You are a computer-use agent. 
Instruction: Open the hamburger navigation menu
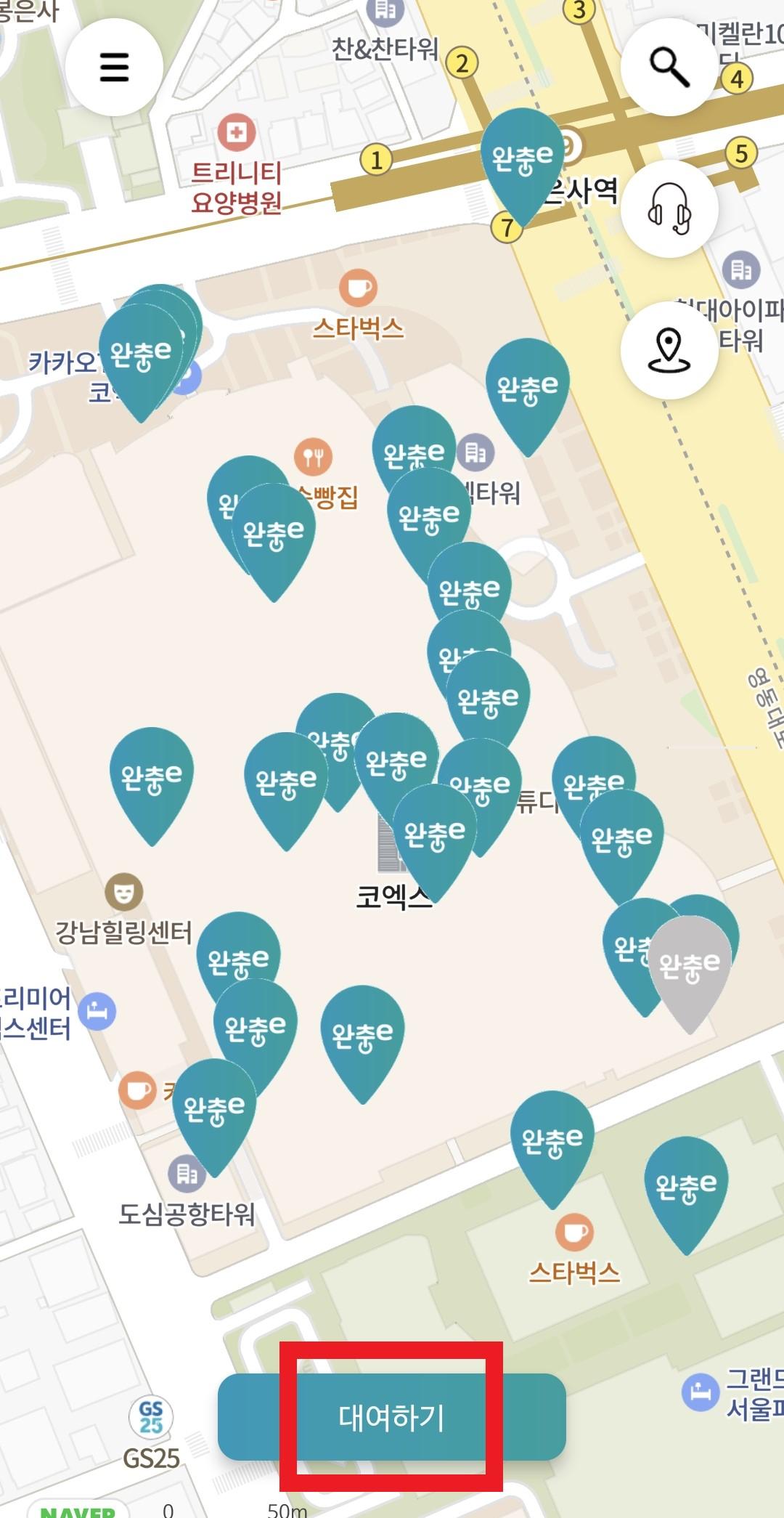pos(113,67)
